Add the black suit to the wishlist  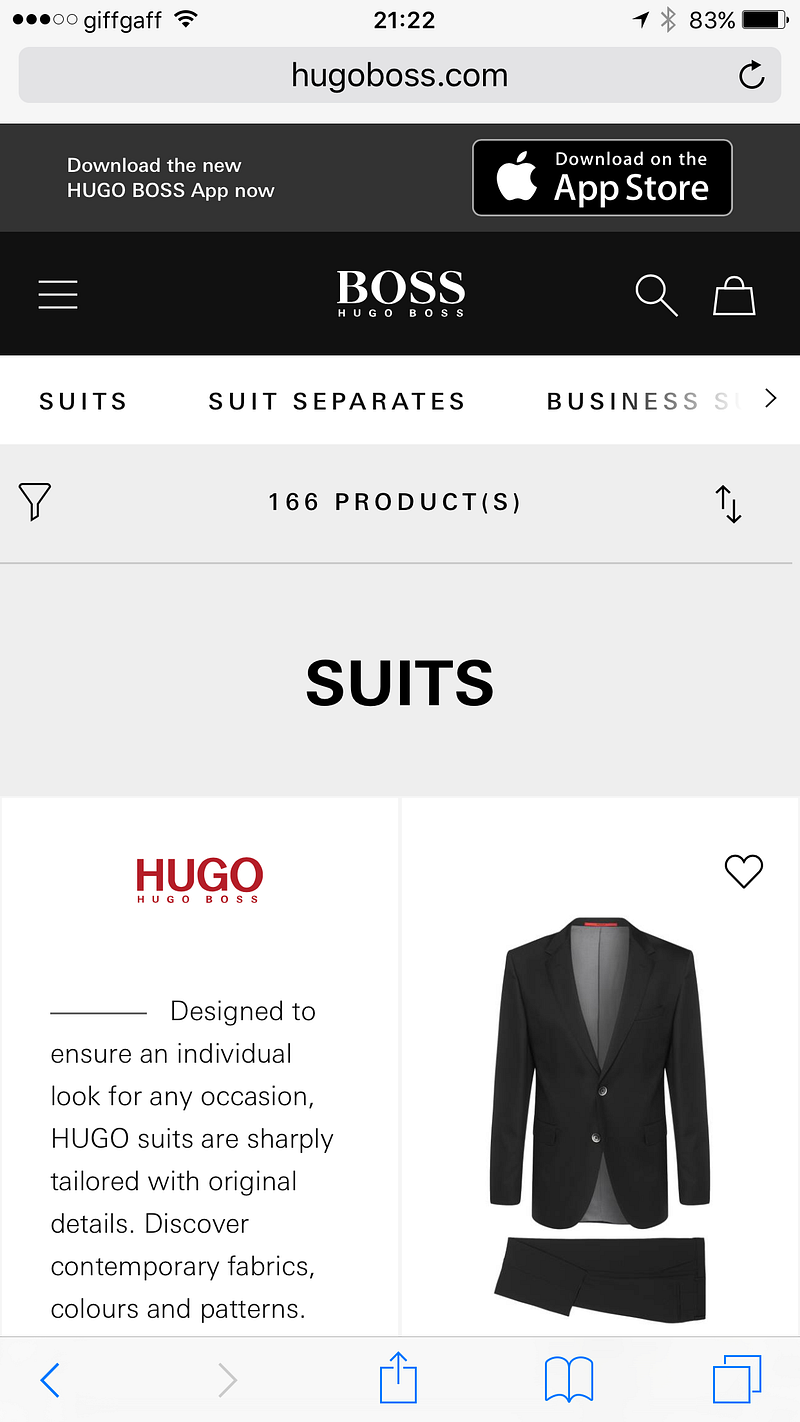pyautogui.click(x=743, y=871)
